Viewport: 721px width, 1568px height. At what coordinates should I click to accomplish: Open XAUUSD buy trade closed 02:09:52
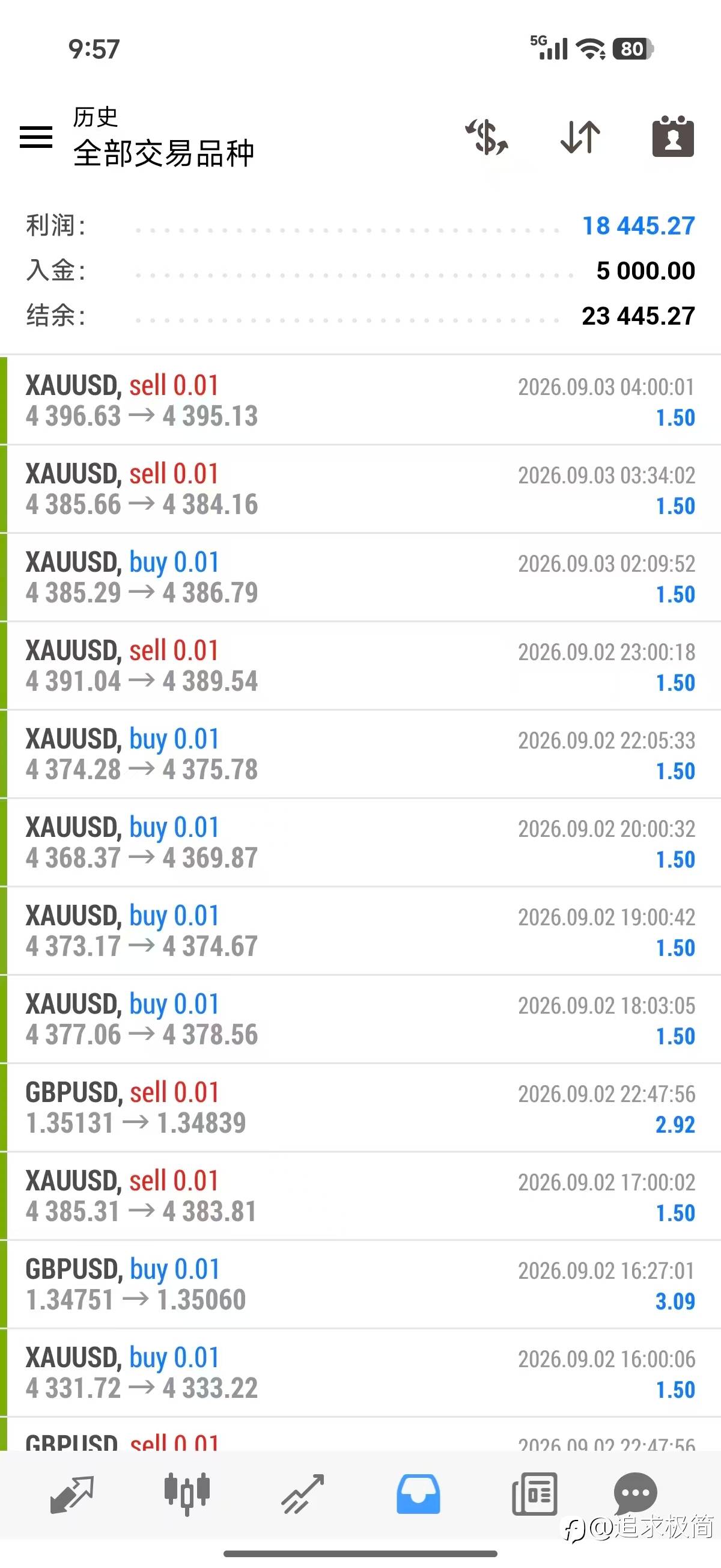click(360, 578)
